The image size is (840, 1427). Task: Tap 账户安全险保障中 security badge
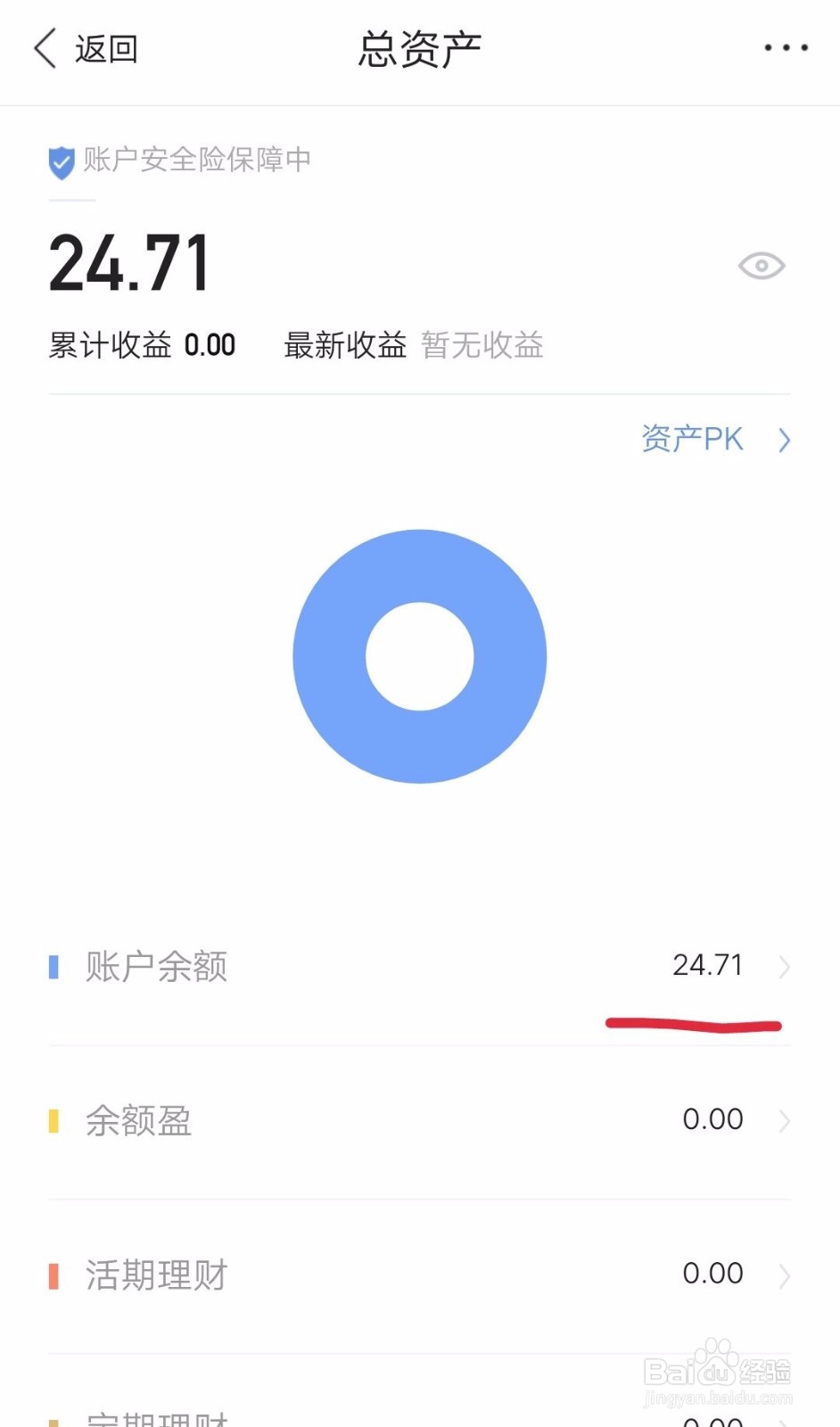pos(179,161)
